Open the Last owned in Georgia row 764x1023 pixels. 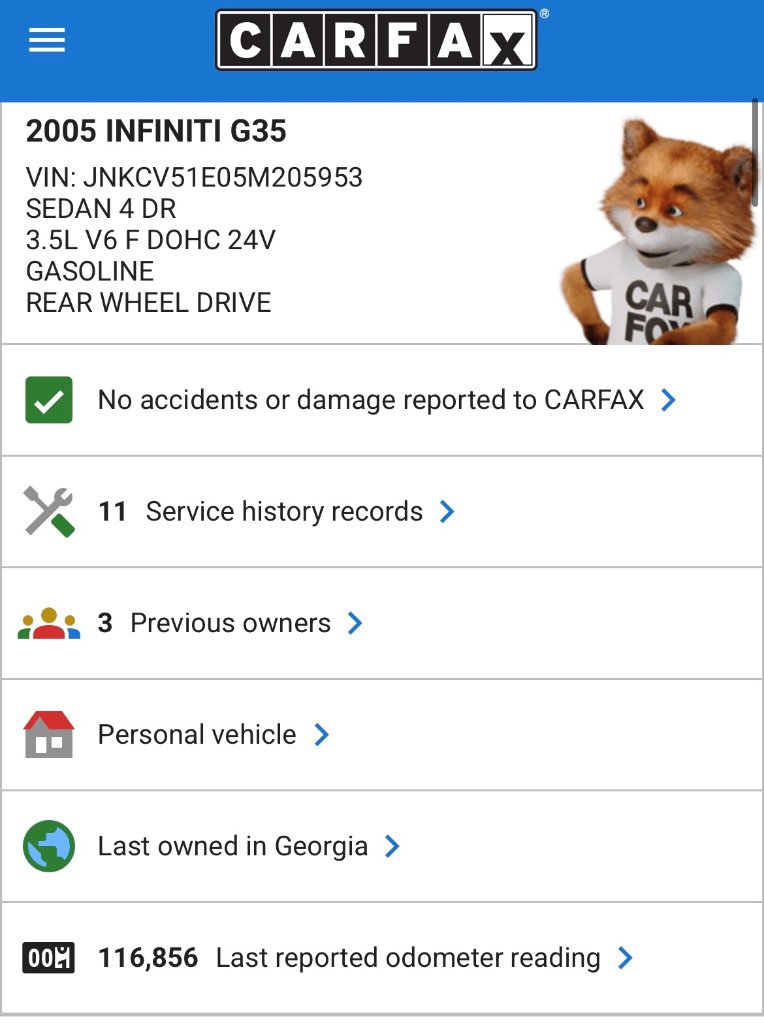pos(233,847)
